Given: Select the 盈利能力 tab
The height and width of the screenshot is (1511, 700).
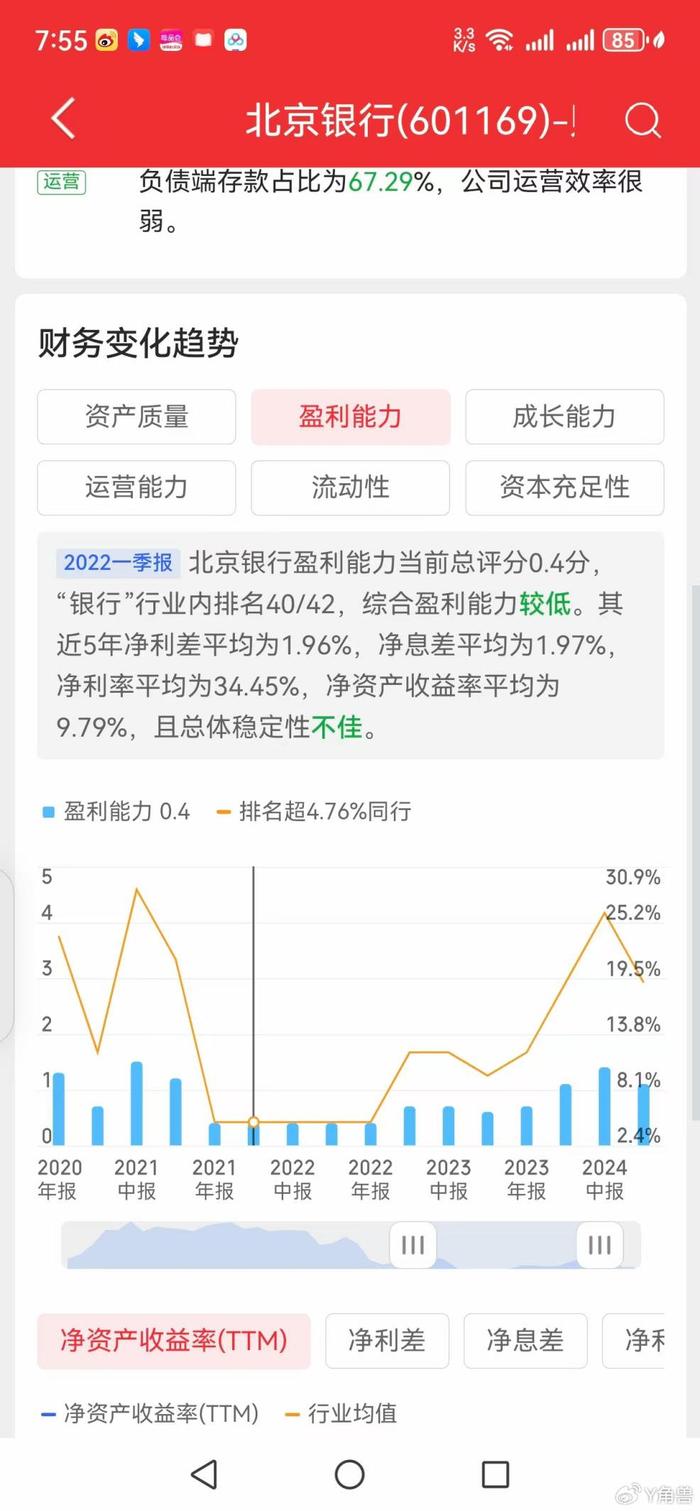Looking at the screenshot, I should click(350, 417).
